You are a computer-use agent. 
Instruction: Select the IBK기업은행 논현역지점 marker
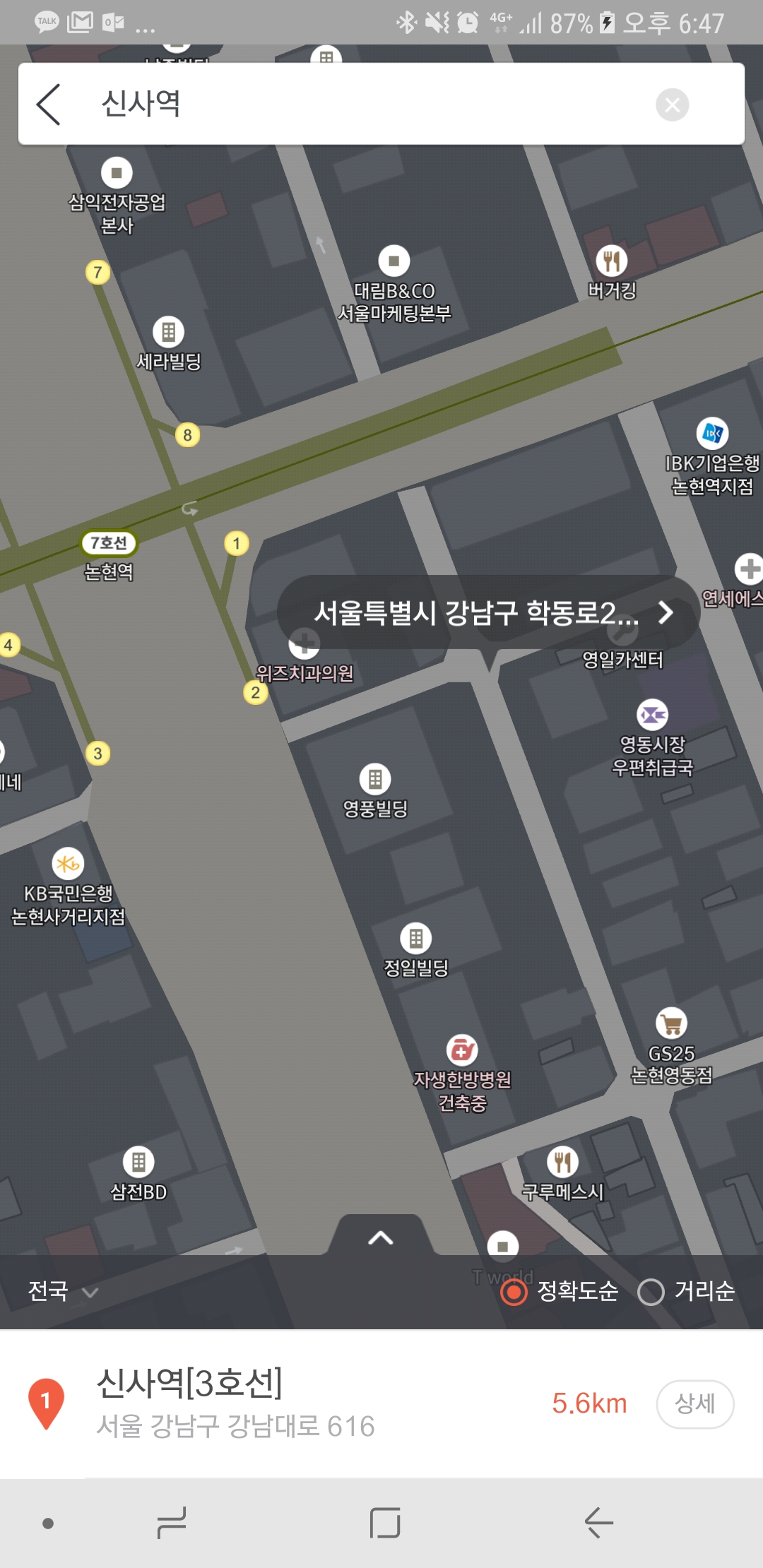(x=712, y=434)
